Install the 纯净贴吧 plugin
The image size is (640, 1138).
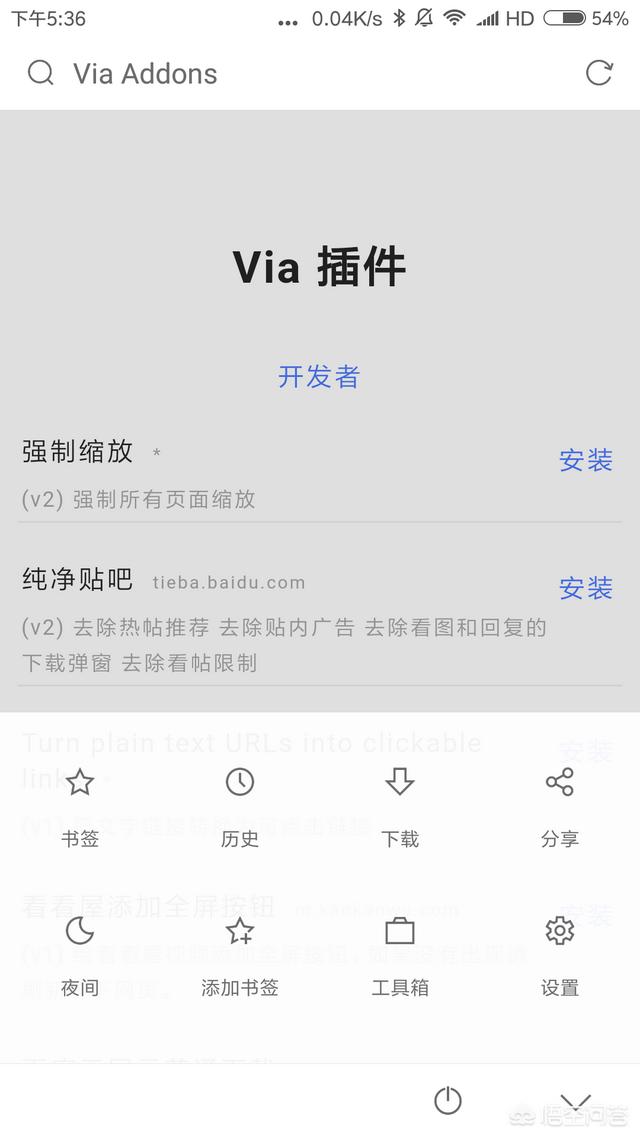point(586,588)
